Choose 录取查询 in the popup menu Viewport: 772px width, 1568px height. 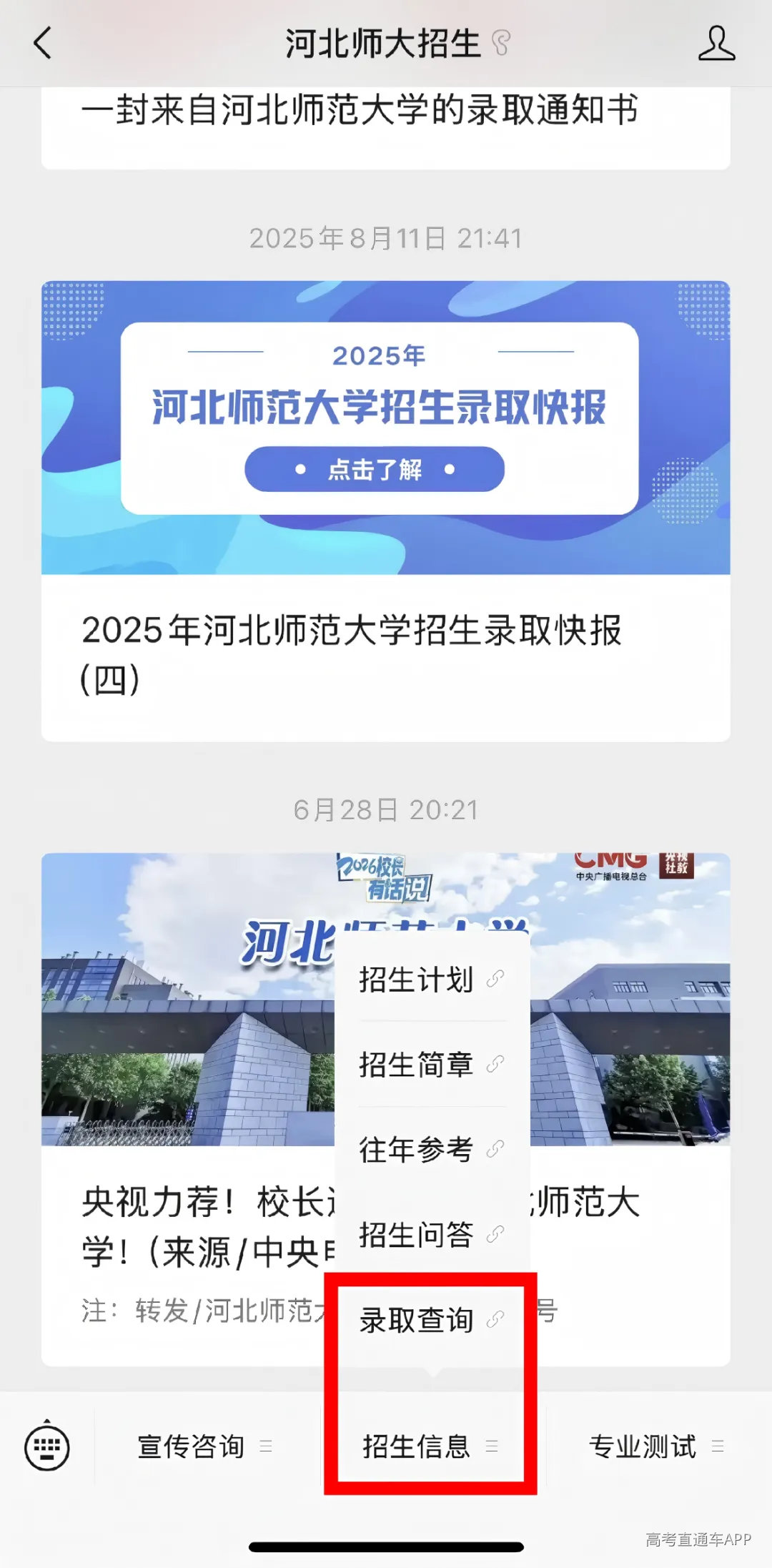(432, 1319)
